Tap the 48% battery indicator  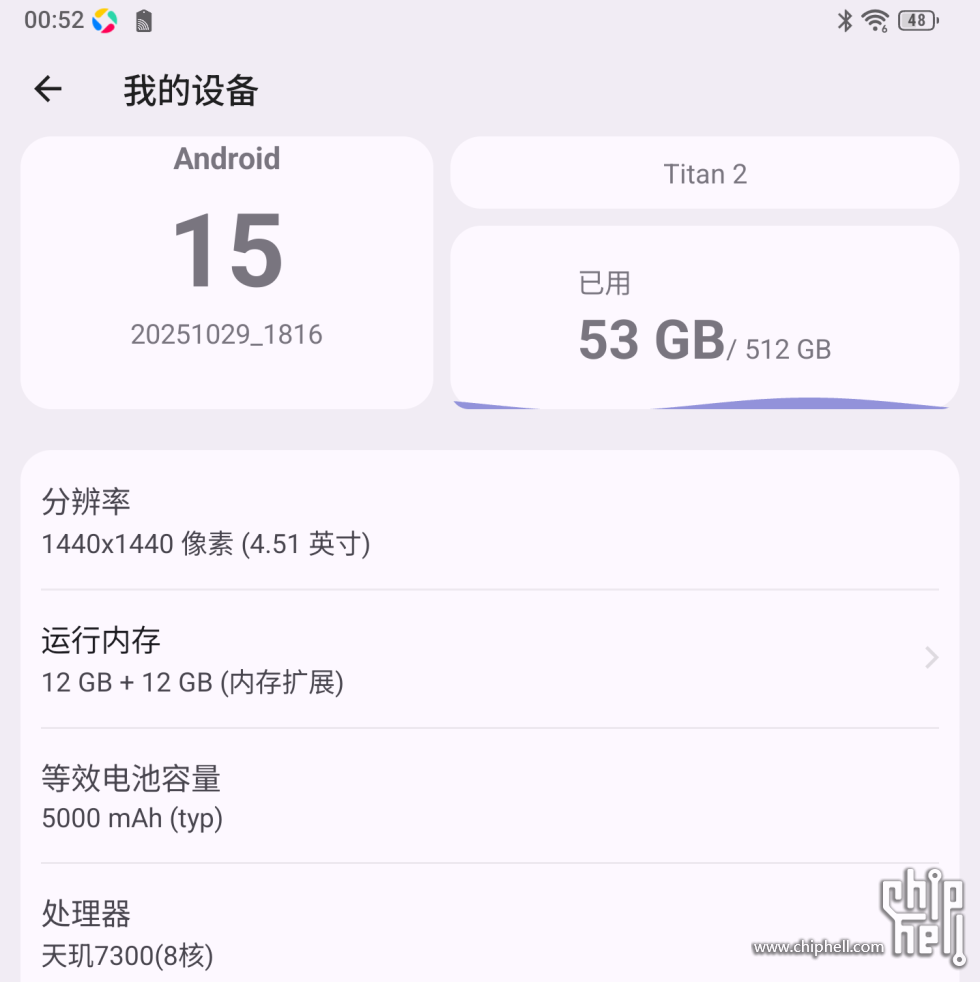917,20
